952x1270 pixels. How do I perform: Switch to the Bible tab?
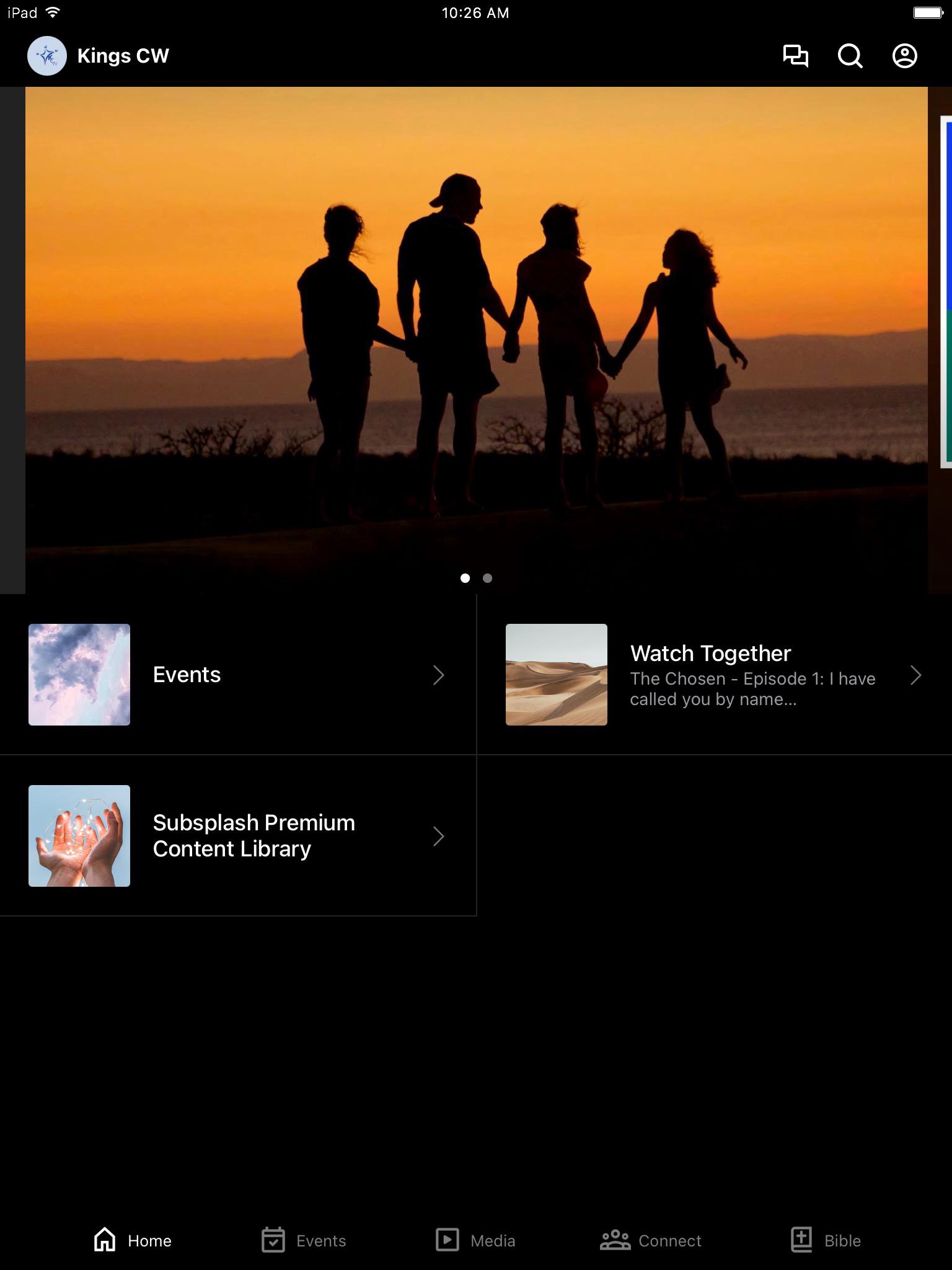pos(826,1240)
